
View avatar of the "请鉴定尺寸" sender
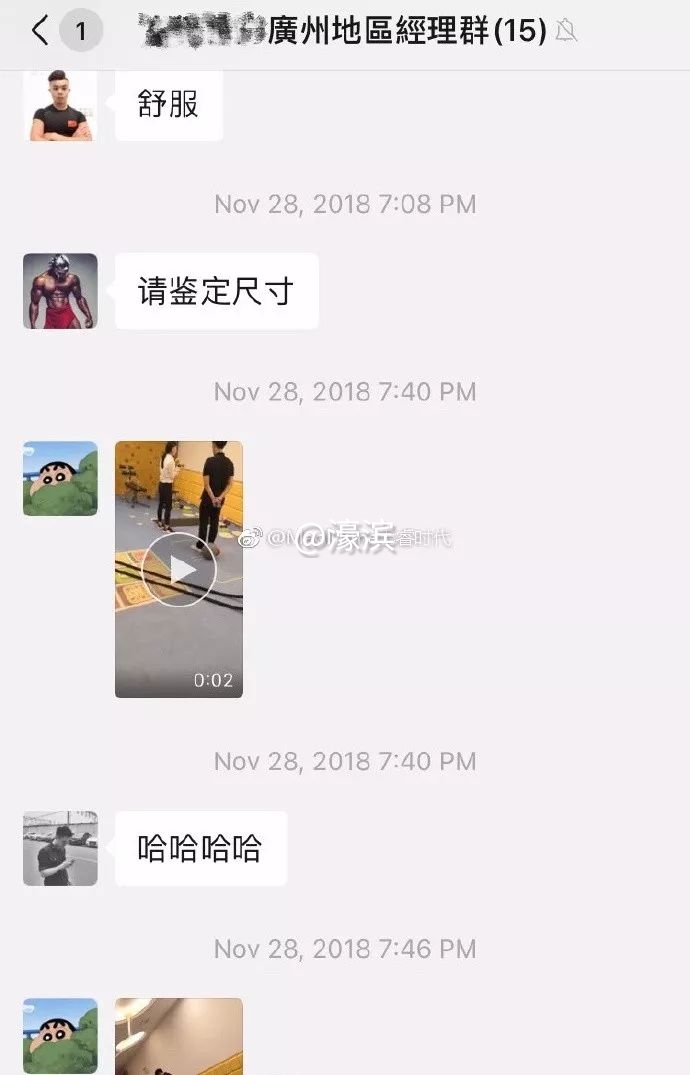(60, 291)
